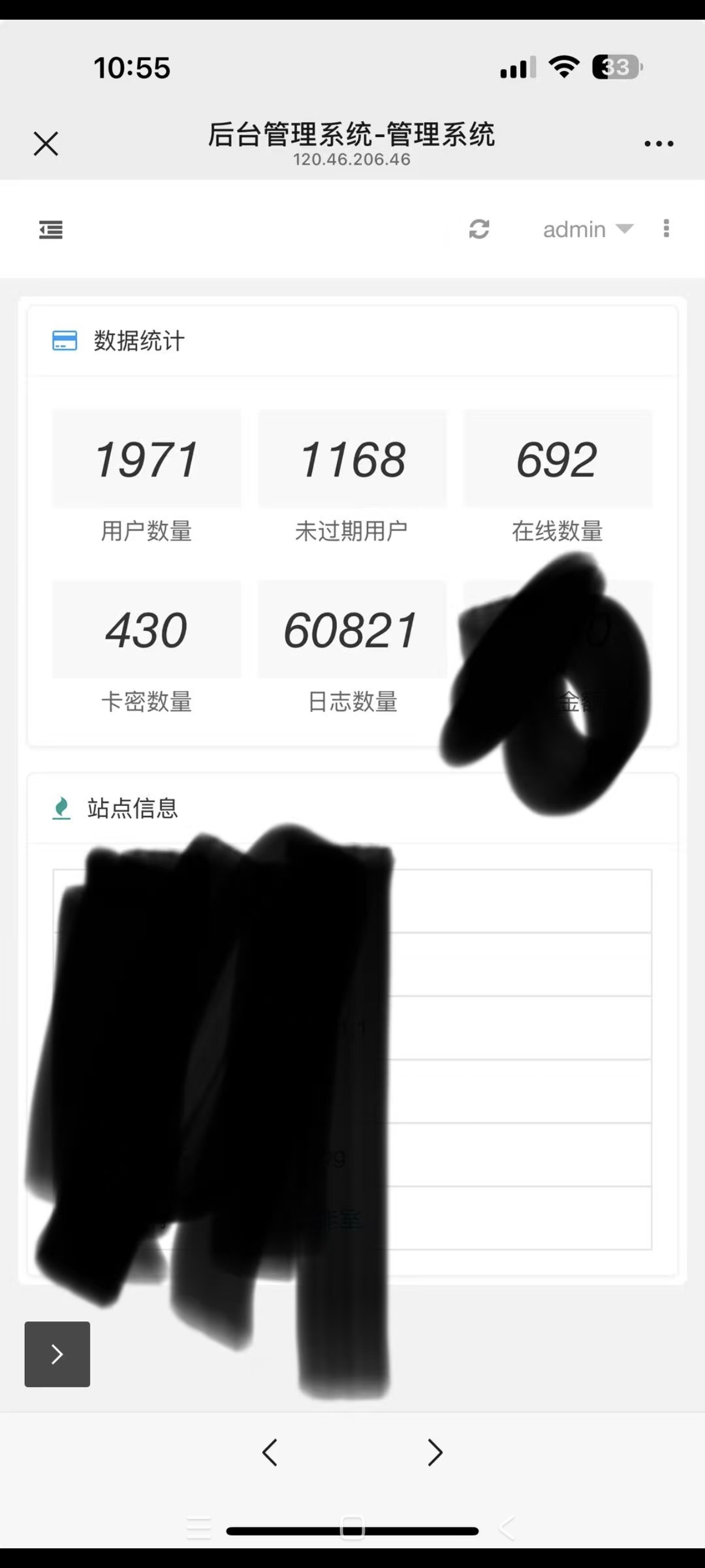This screenshot has height=1568, width=705.
Task: Refresh the admin dashboard
Action: pos(479,230)
